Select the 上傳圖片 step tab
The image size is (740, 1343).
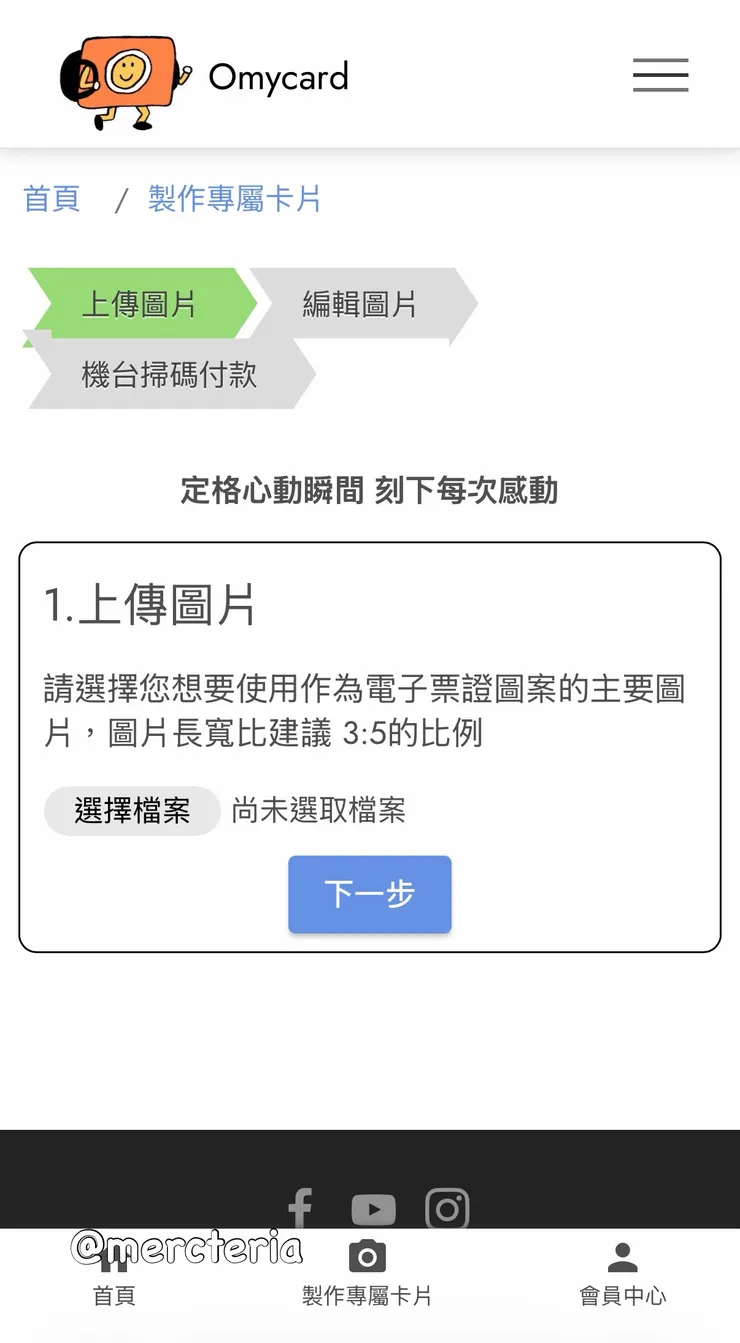137,305
